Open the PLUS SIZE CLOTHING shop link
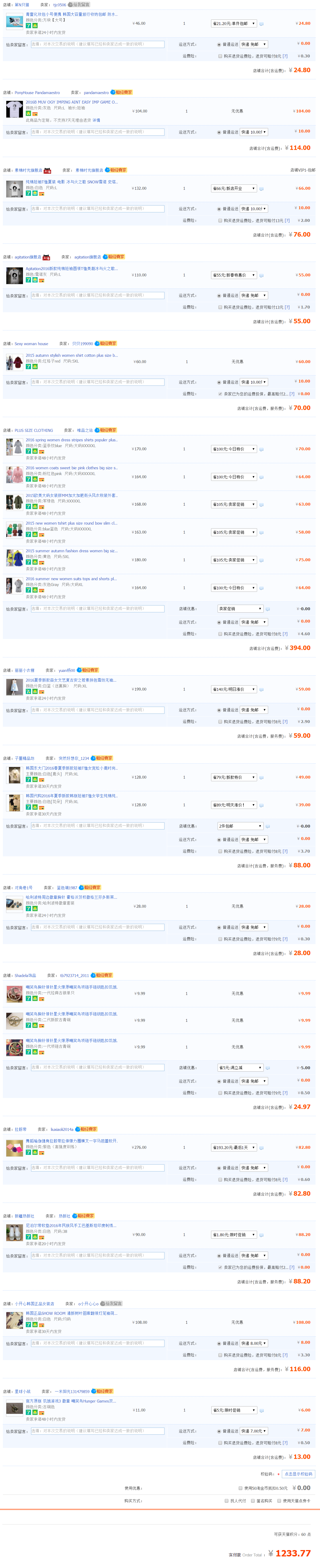This screenshot has height=1568, width=320. click(x=33, y=430)
